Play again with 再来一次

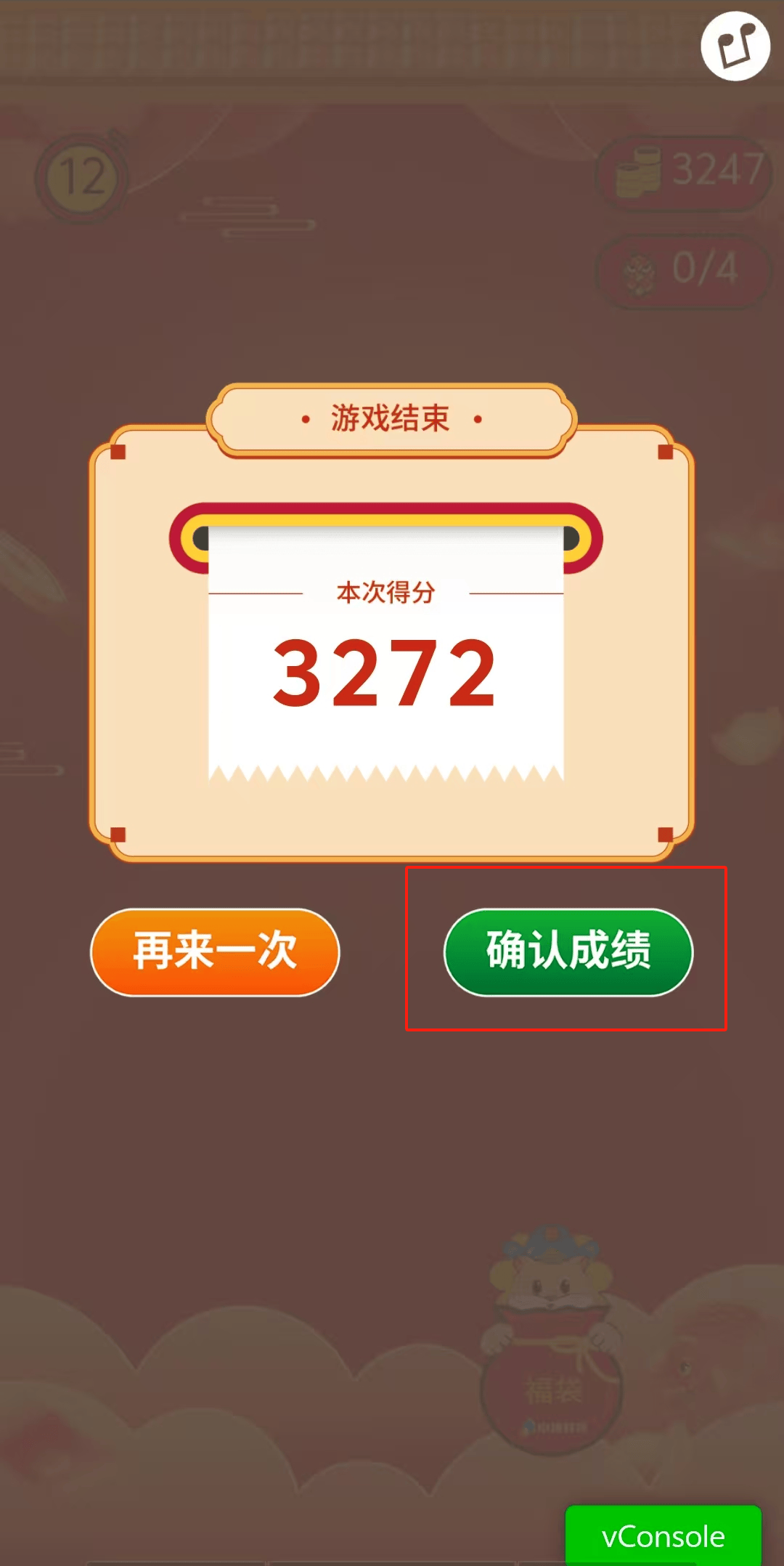point(215,952)
